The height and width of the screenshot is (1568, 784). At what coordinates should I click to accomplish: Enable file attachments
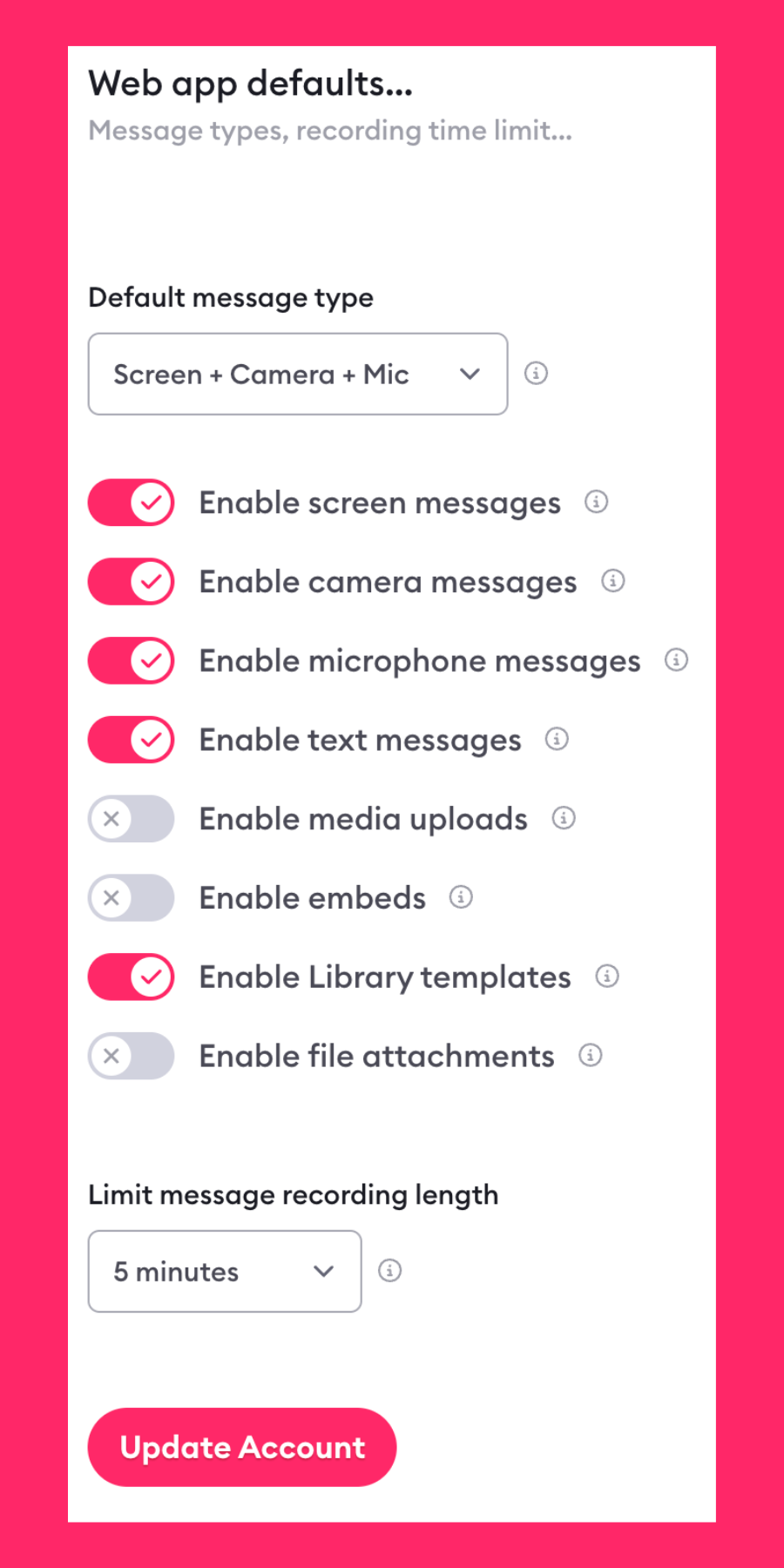(132, 1056)
